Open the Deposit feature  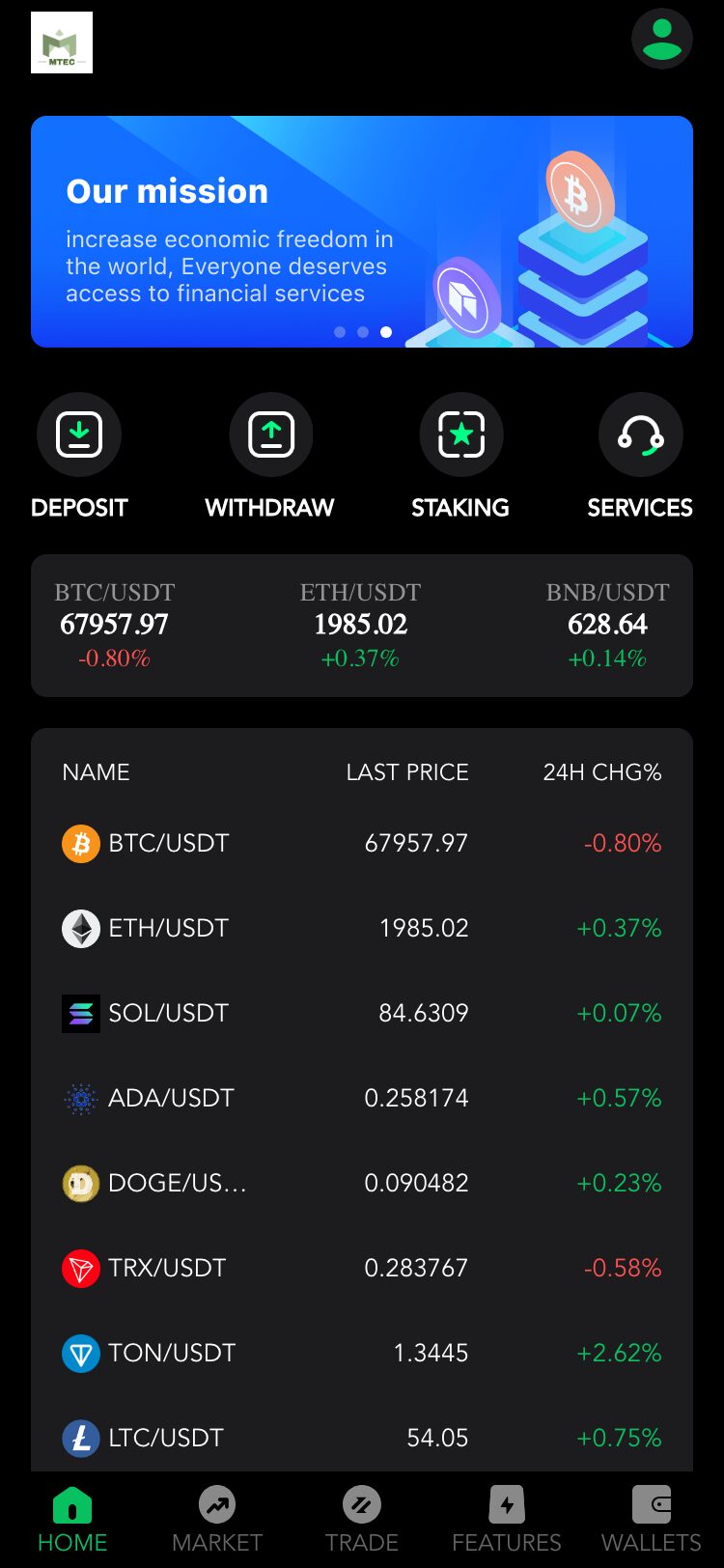click(78, 434)
